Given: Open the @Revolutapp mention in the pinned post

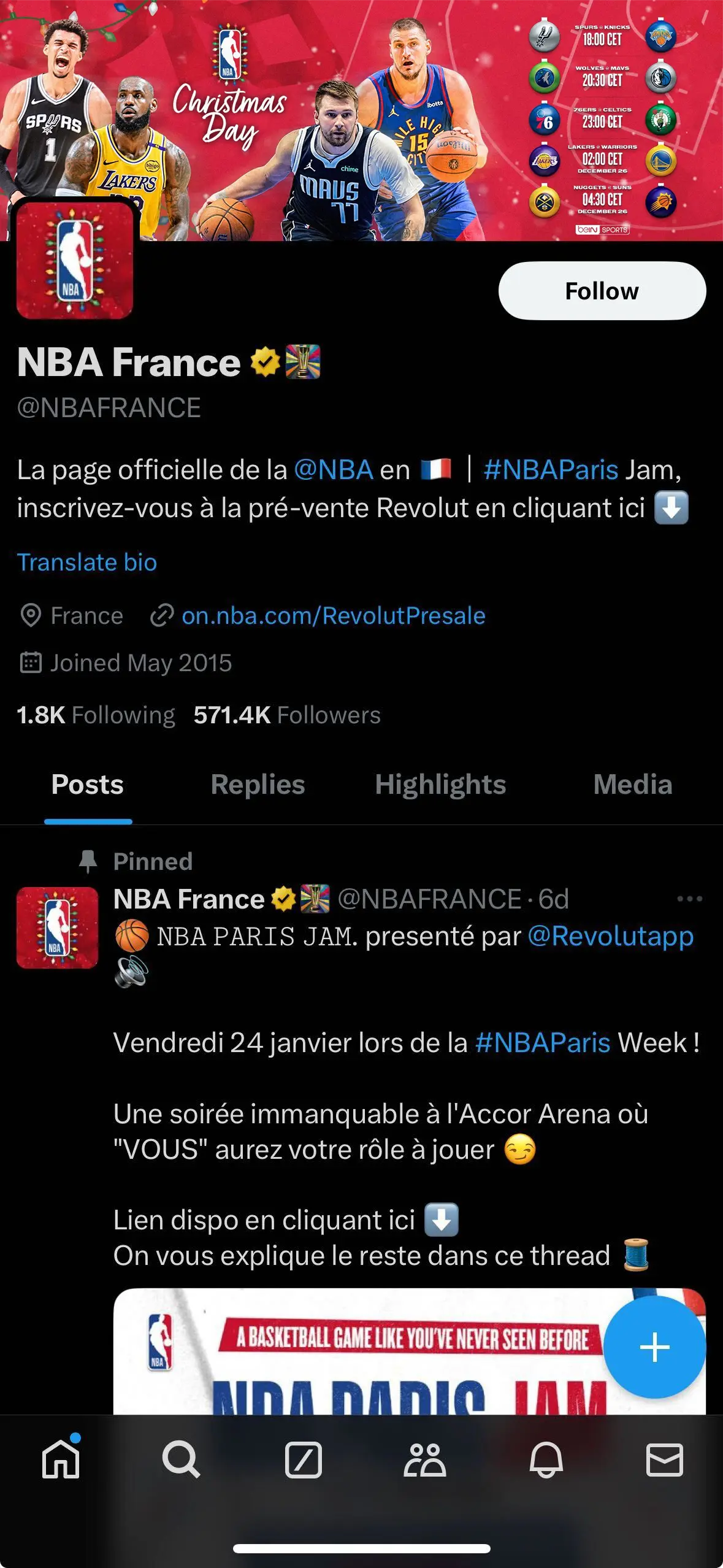Looking at the screenshot, I should click(x=610, y=937).
